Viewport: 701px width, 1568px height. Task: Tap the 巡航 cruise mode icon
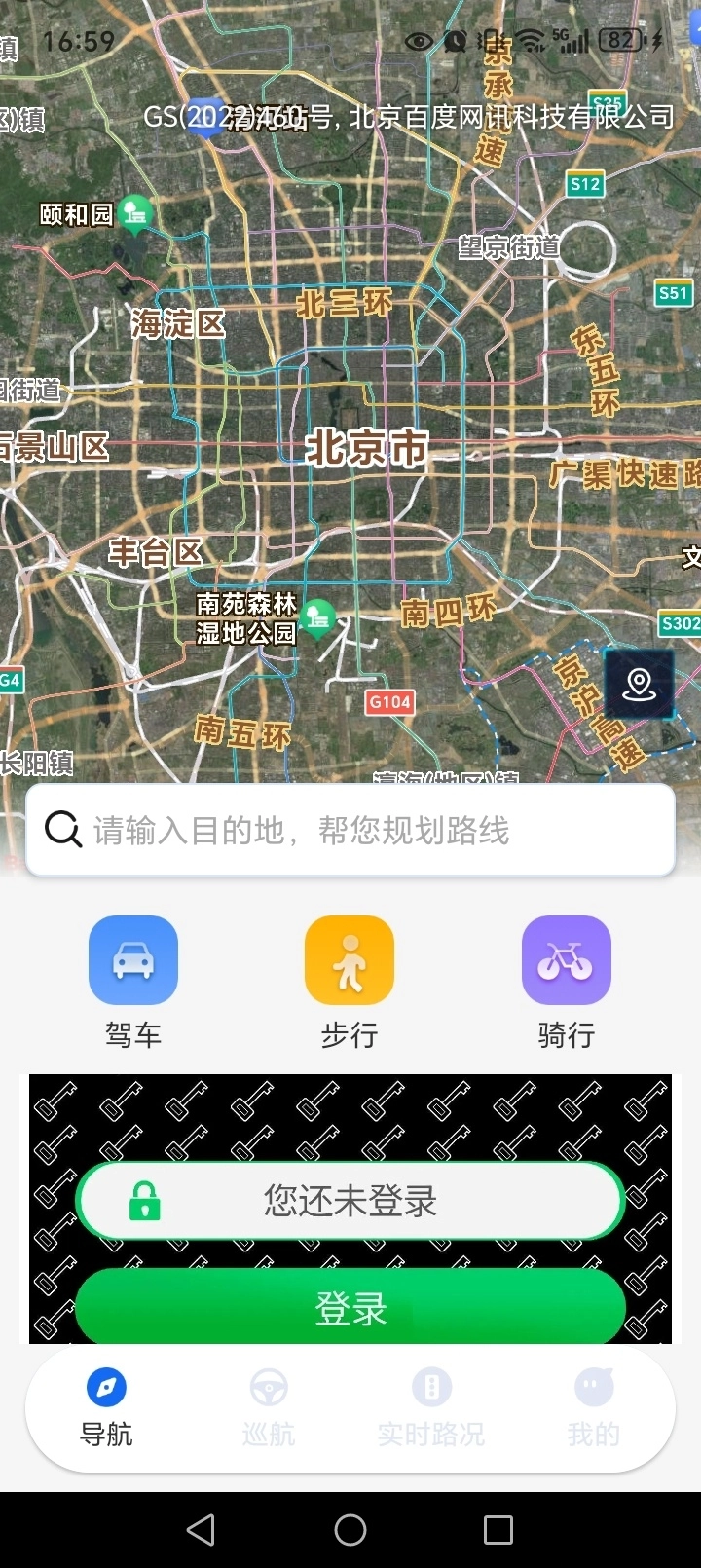268,1386
